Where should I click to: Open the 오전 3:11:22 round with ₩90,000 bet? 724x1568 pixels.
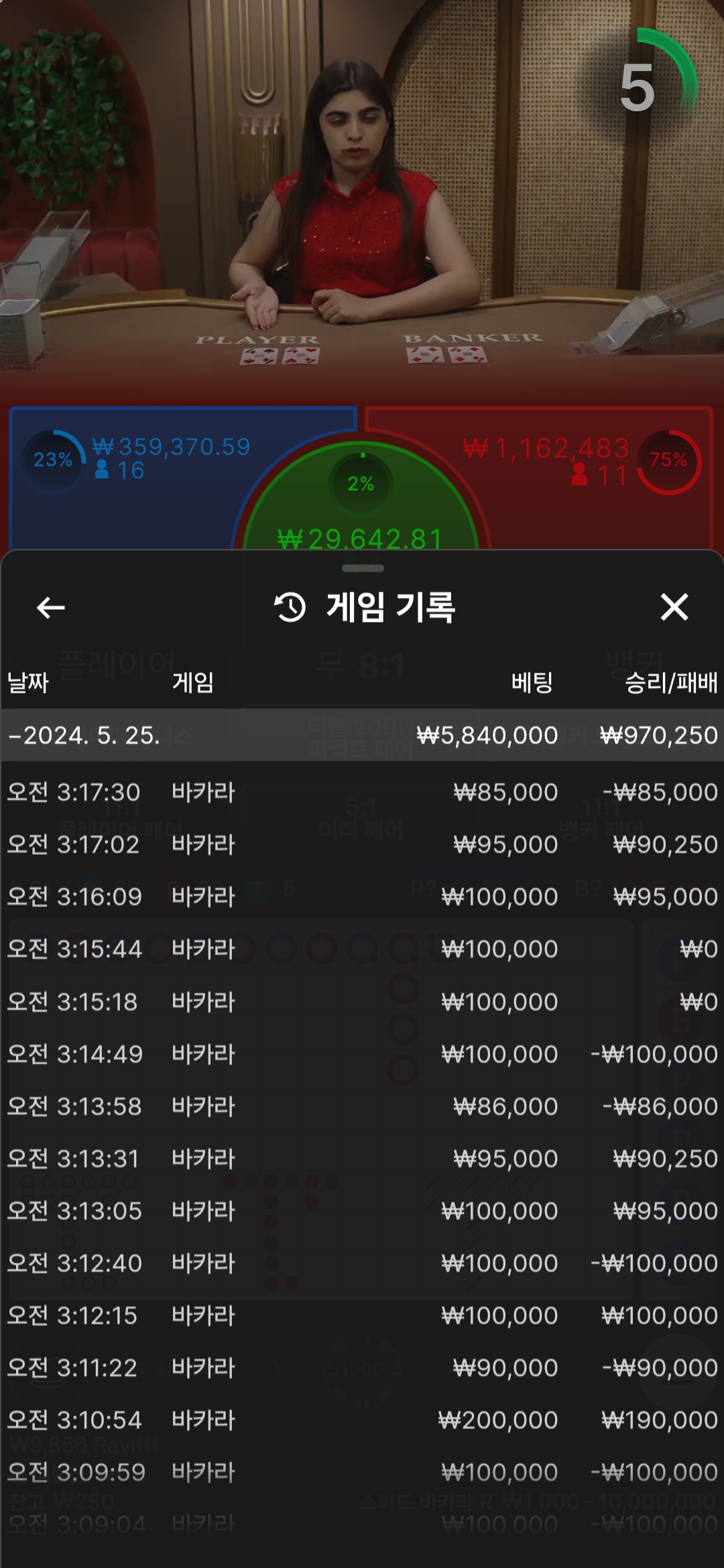pos(362,1368)
